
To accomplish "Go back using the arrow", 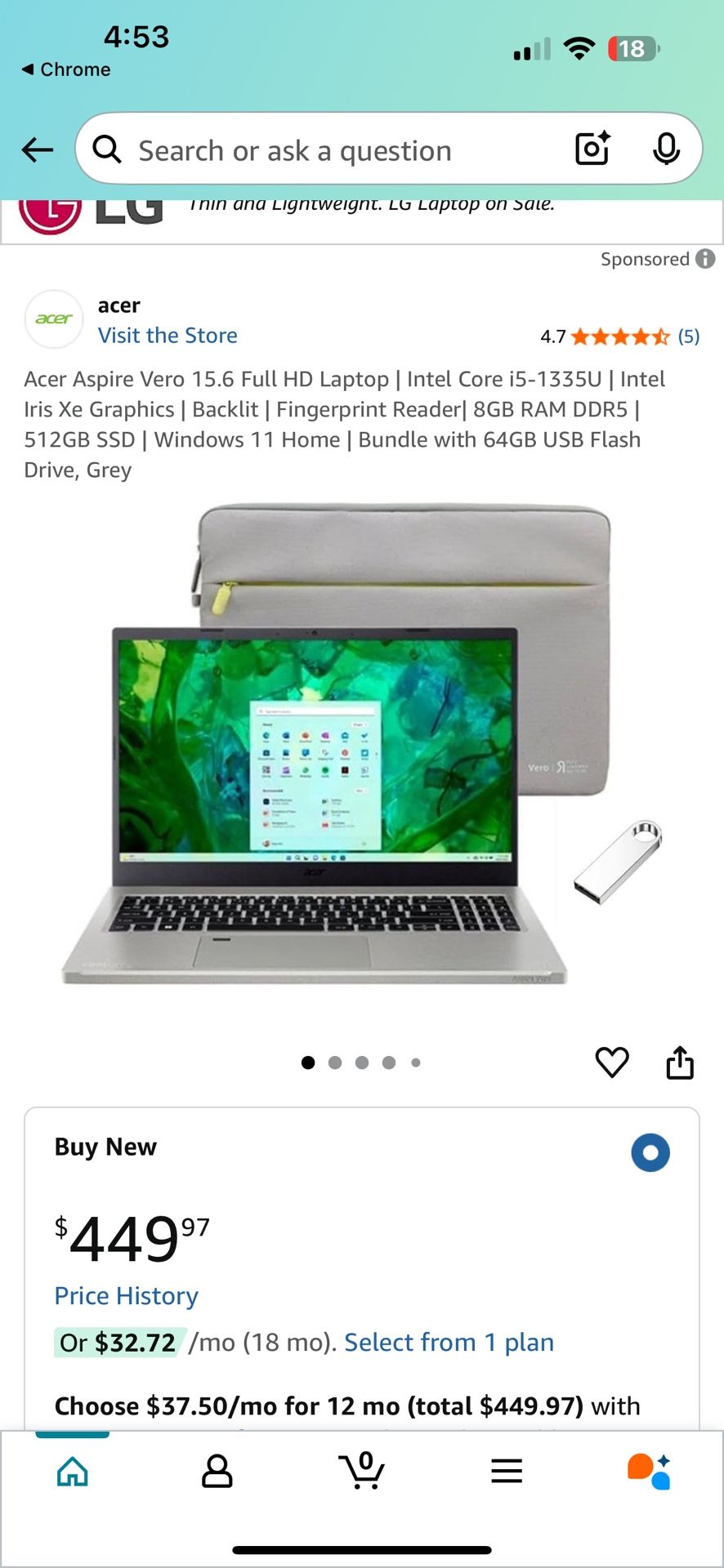I will click(x=38, y=149).
